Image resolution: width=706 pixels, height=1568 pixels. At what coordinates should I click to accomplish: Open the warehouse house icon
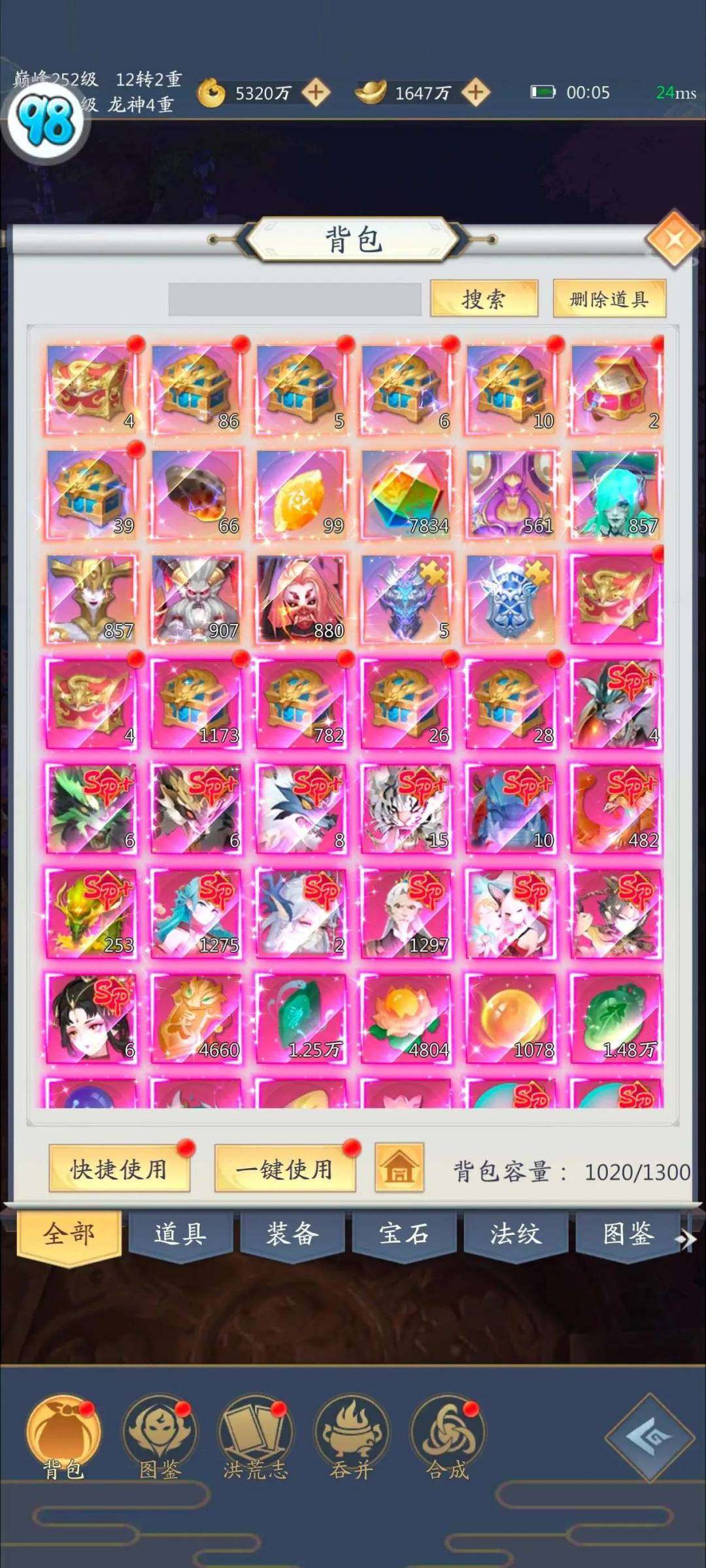pyautogui.click(x=399, y=1168)
